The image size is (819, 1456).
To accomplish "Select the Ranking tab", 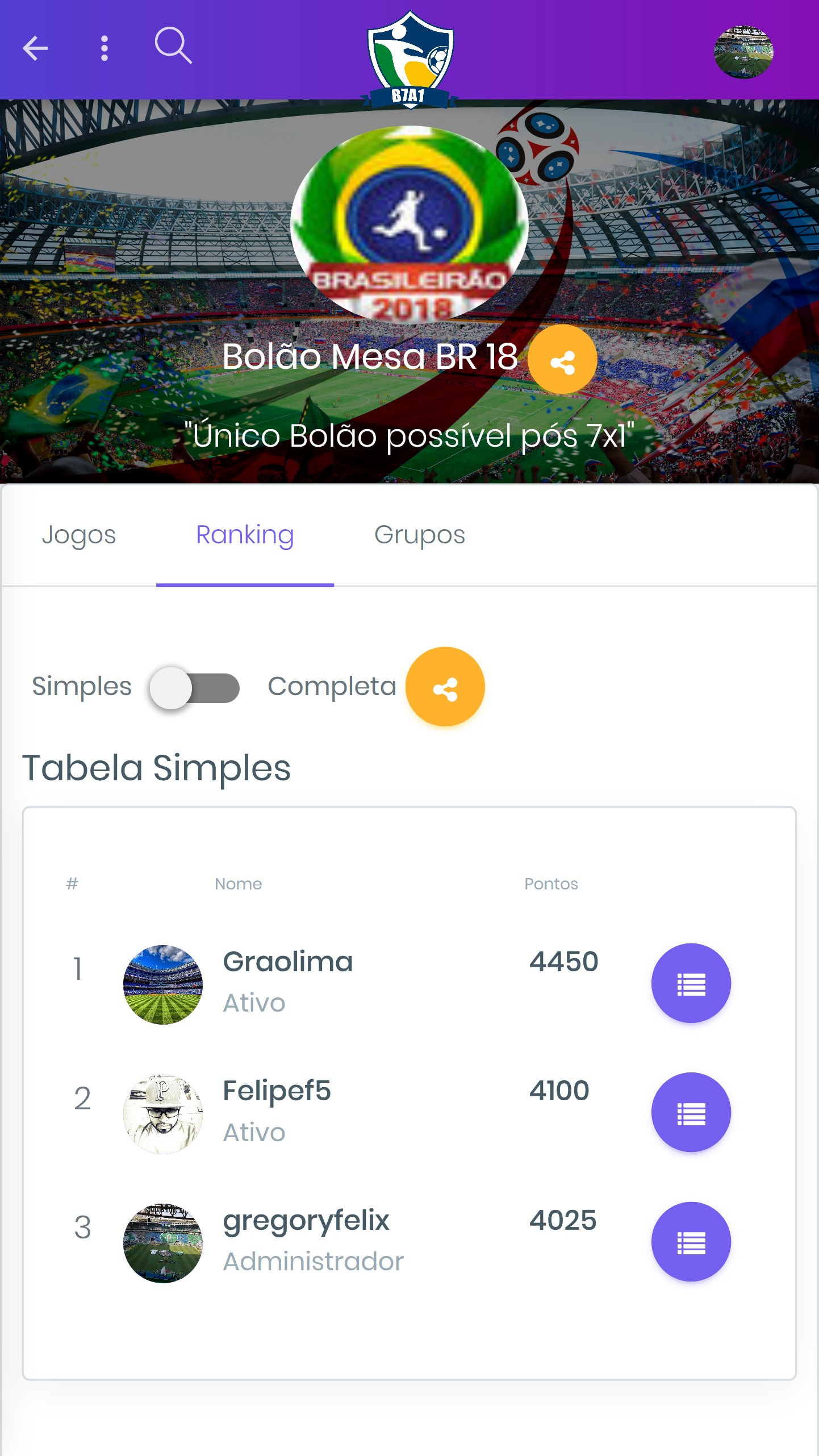I will pyautogui.click(x=245, y=535).
